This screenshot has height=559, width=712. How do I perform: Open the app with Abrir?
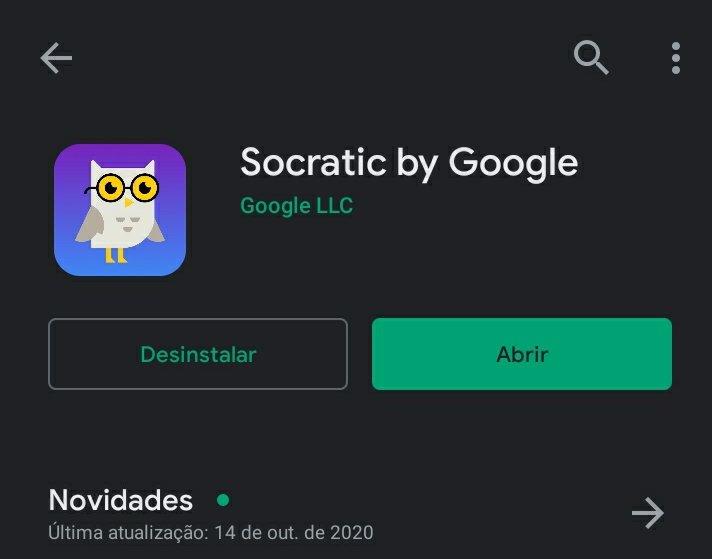pyautogui.click(x=521, y=354)
